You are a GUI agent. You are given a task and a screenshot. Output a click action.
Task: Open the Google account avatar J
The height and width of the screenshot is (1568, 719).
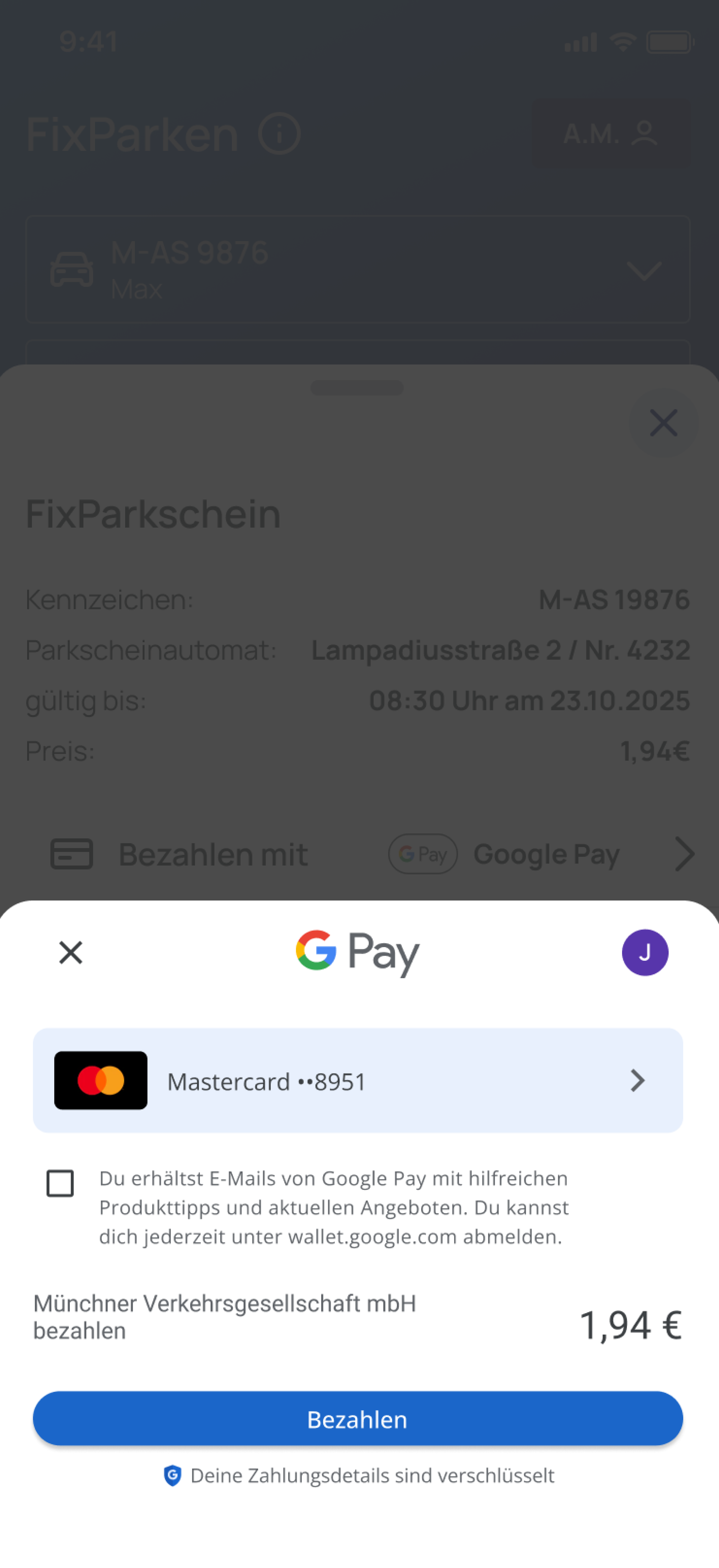(645, 953)
